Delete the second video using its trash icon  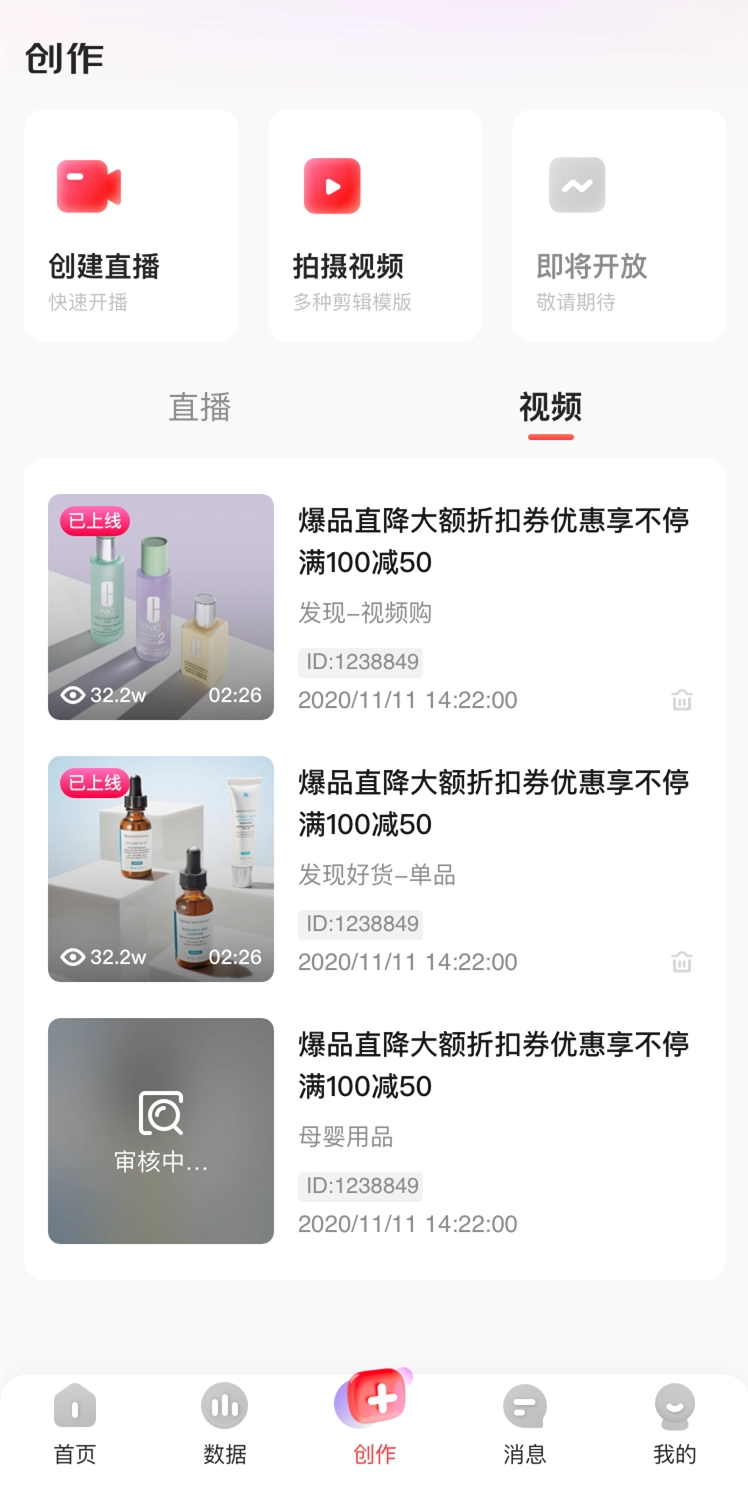coord(681,961)
